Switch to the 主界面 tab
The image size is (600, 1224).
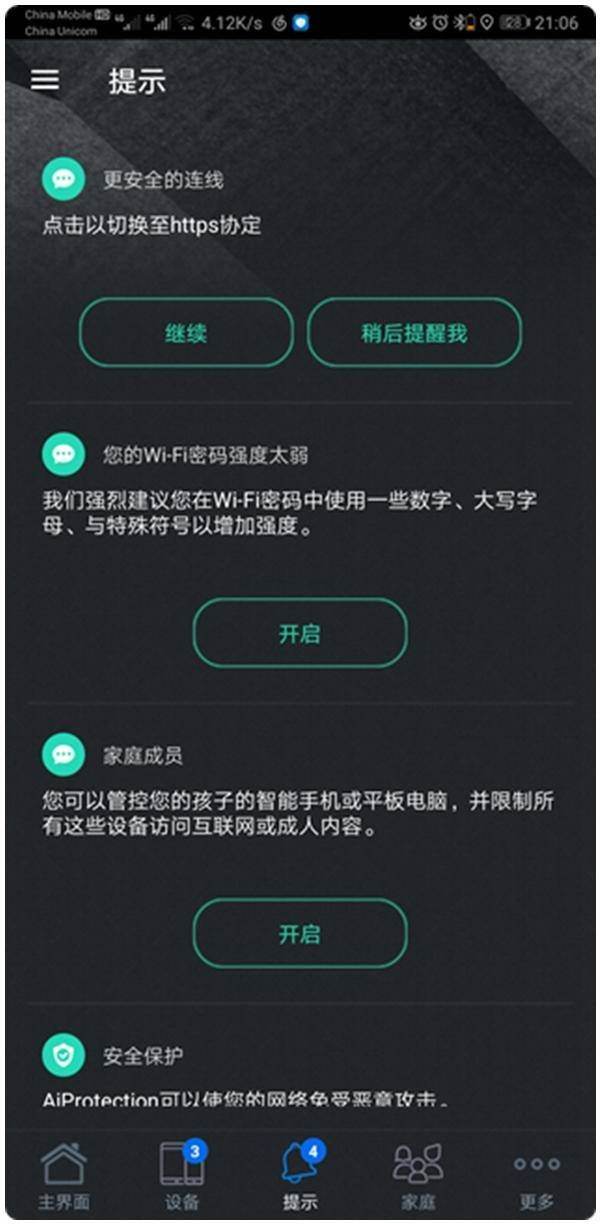coord(64,1177)
